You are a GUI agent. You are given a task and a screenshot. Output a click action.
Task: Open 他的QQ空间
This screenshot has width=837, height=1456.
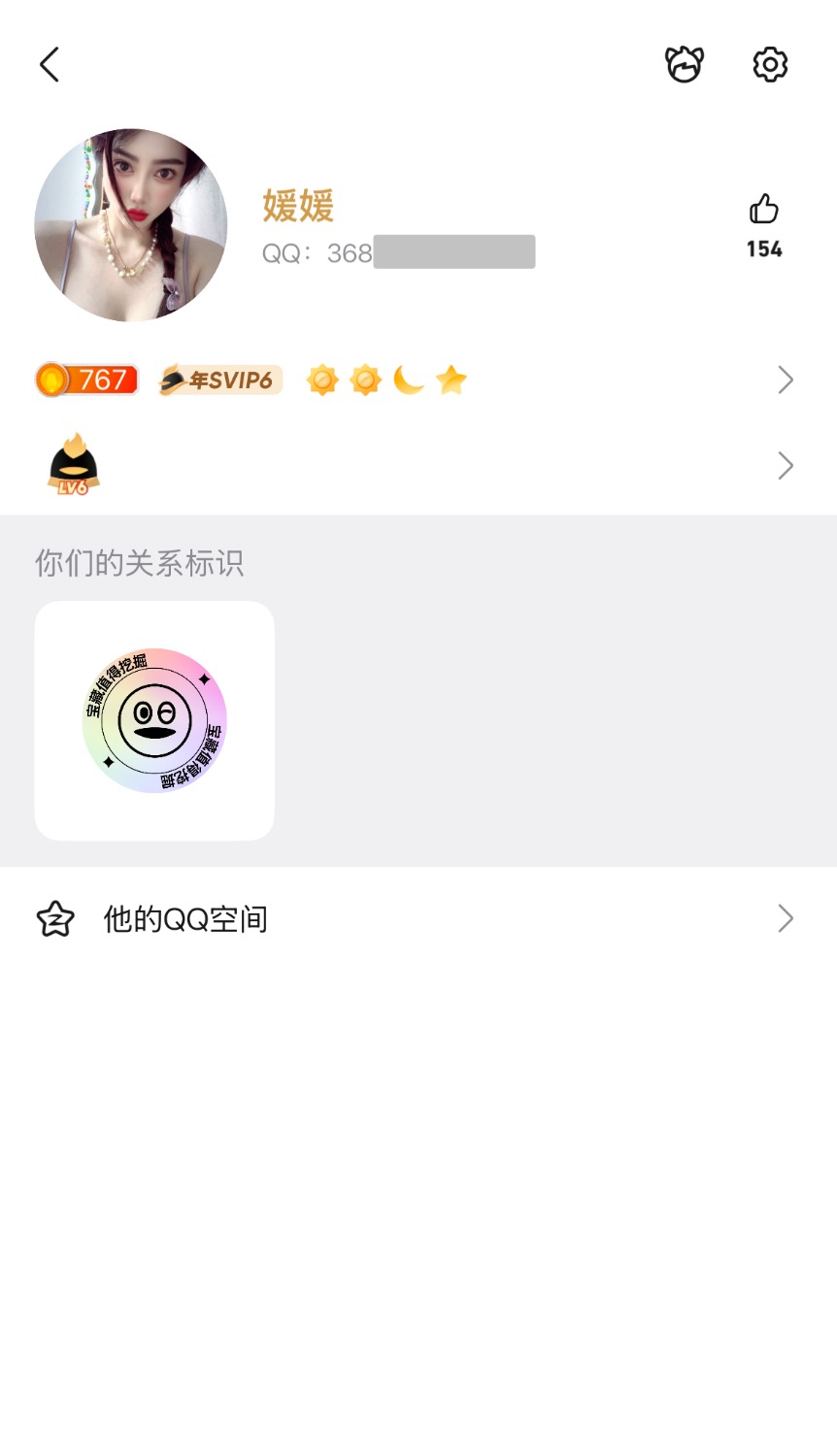[x=418, y=918]
